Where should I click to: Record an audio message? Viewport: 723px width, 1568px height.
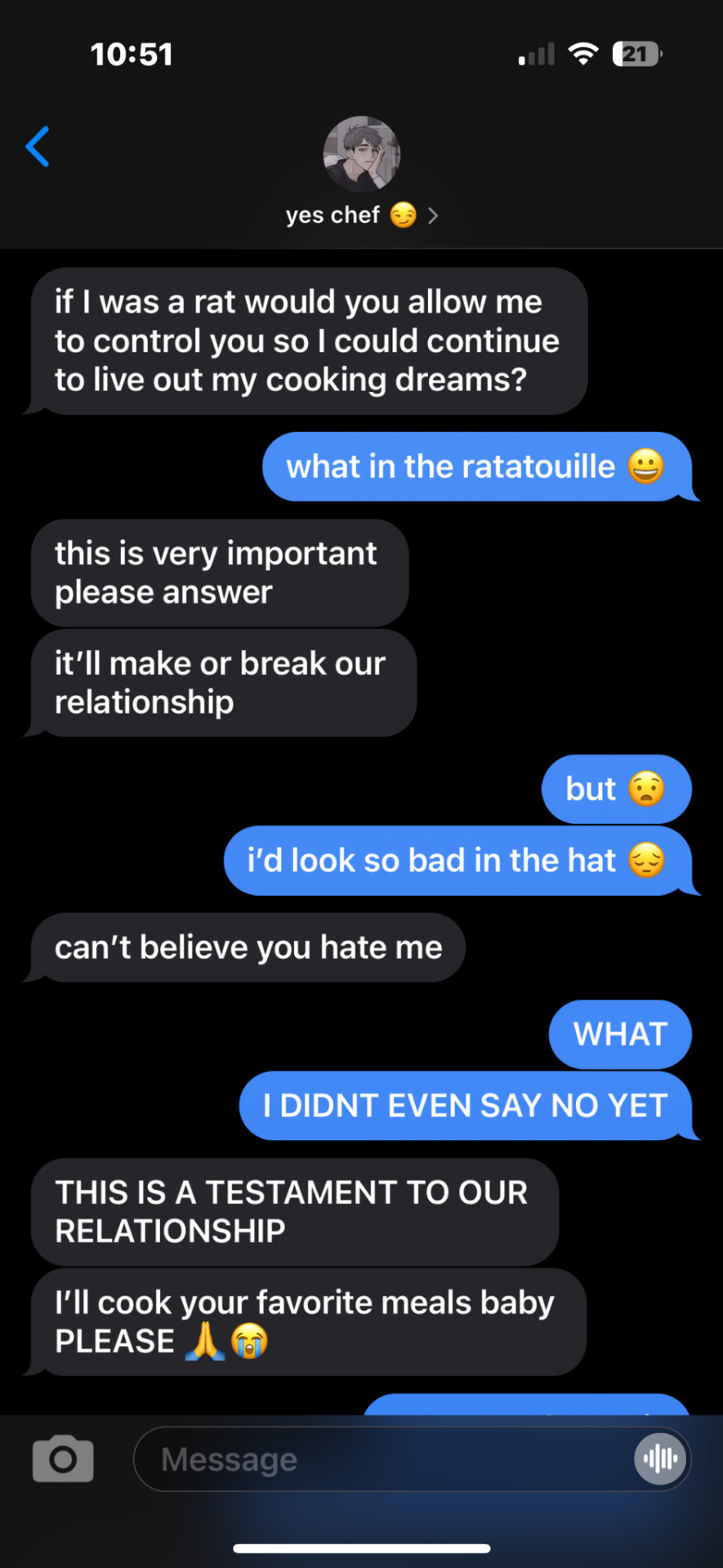tap(660, 1459)
